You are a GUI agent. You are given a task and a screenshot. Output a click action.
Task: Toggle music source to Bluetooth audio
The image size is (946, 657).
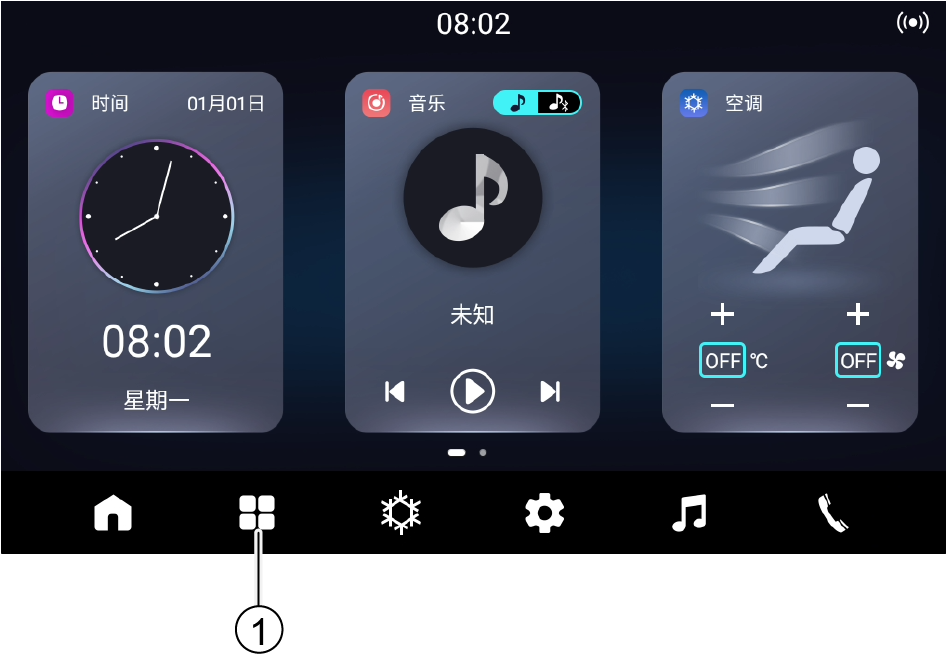point(559,103)
